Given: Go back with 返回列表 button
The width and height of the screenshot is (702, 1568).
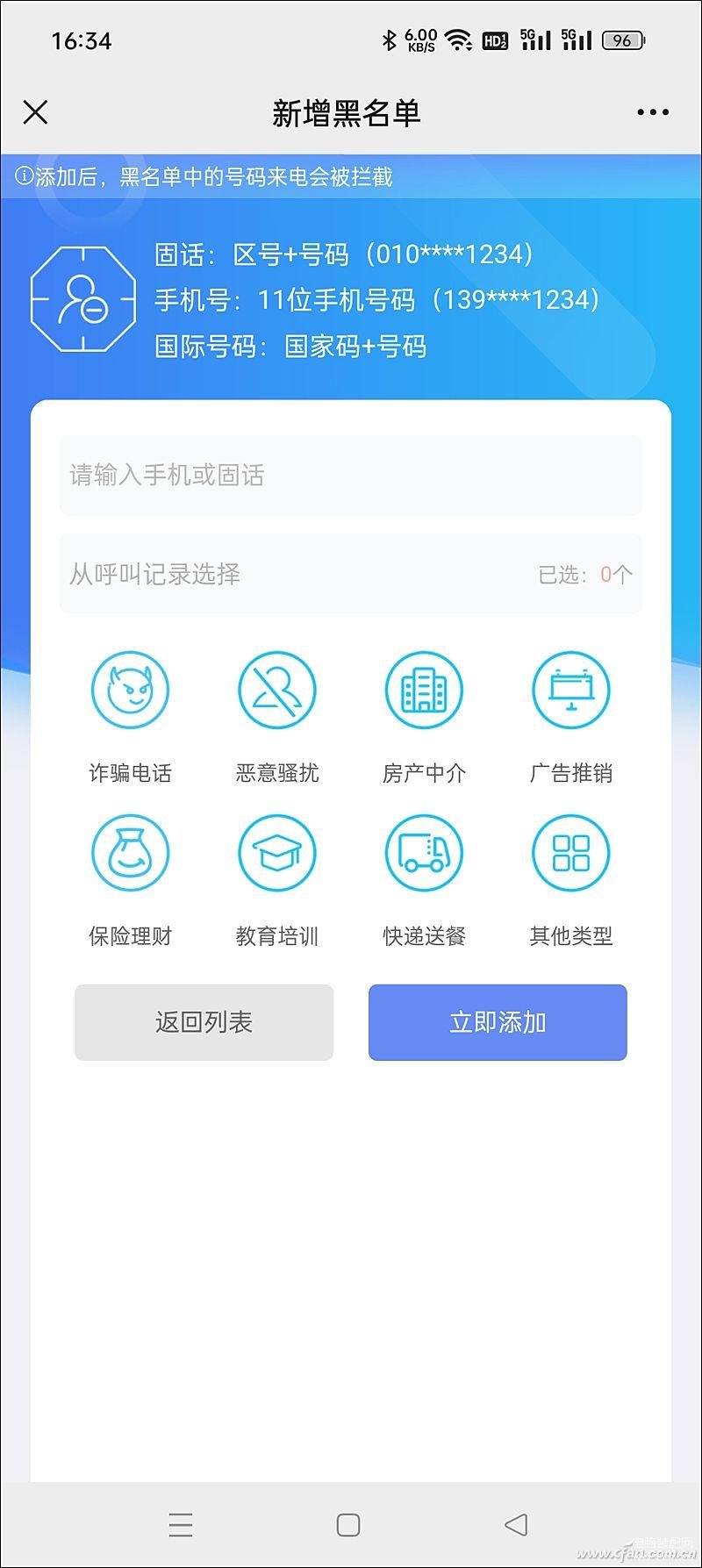Looking at the screenshot, I should 204,1022.
